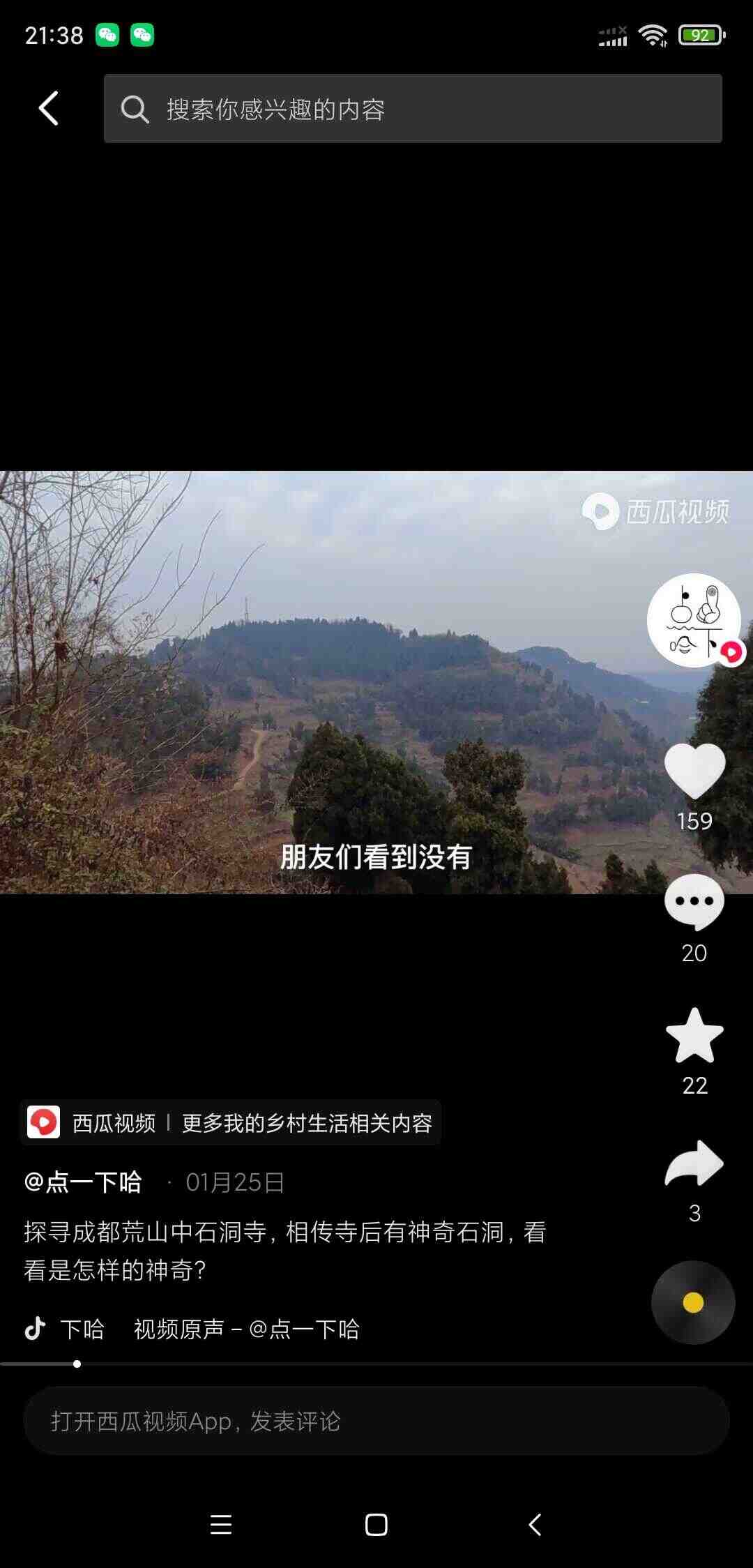
Task: Open the original sound by @点一下哈
Action: pyautogui.click(x=247, y=1329)
